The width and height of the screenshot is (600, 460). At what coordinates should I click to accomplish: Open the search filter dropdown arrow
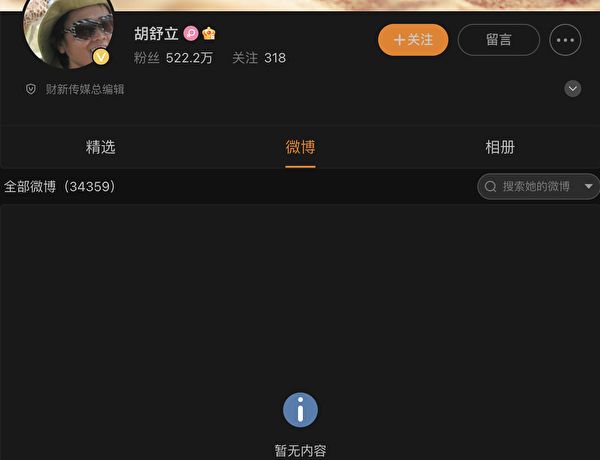coord(588,186)
